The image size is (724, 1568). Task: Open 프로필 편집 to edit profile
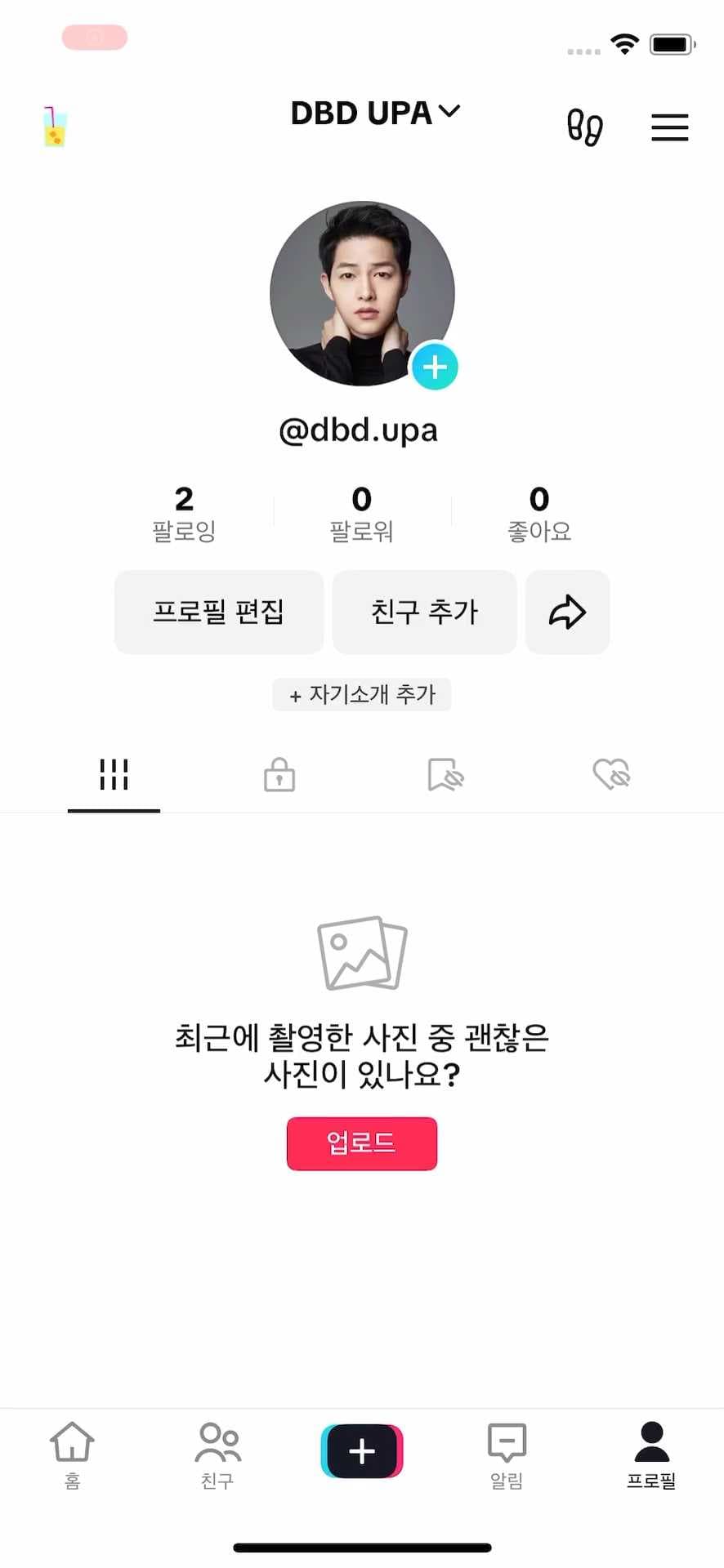(218, 612)
